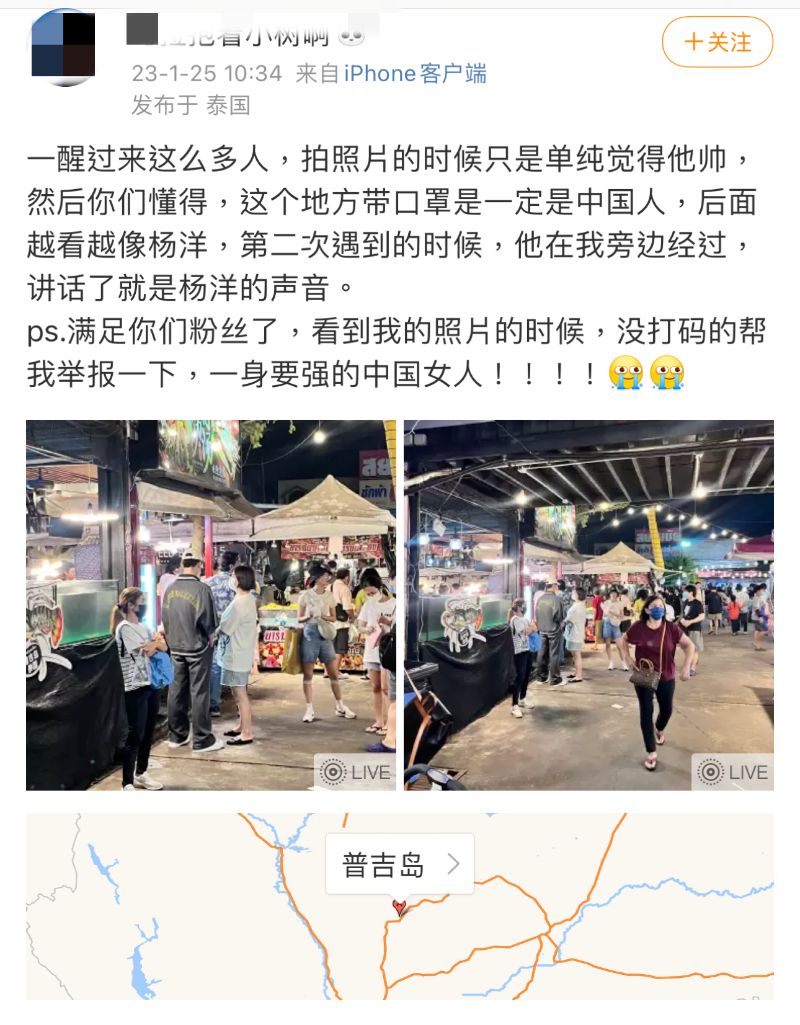Open the 普吉岛 location card
This screenshot has width=800, height=1025.
(399, 864)
